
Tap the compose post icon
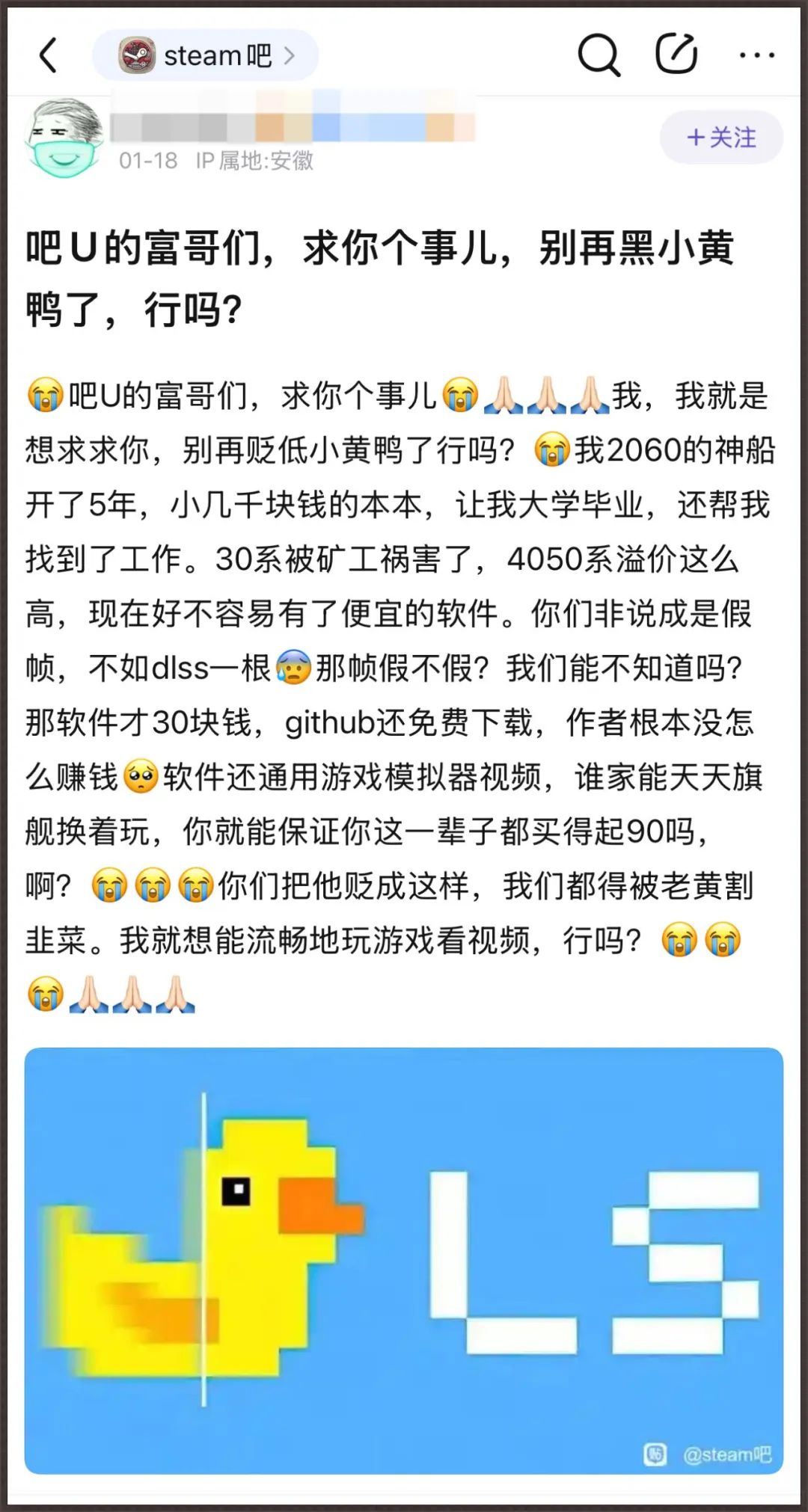676,53
